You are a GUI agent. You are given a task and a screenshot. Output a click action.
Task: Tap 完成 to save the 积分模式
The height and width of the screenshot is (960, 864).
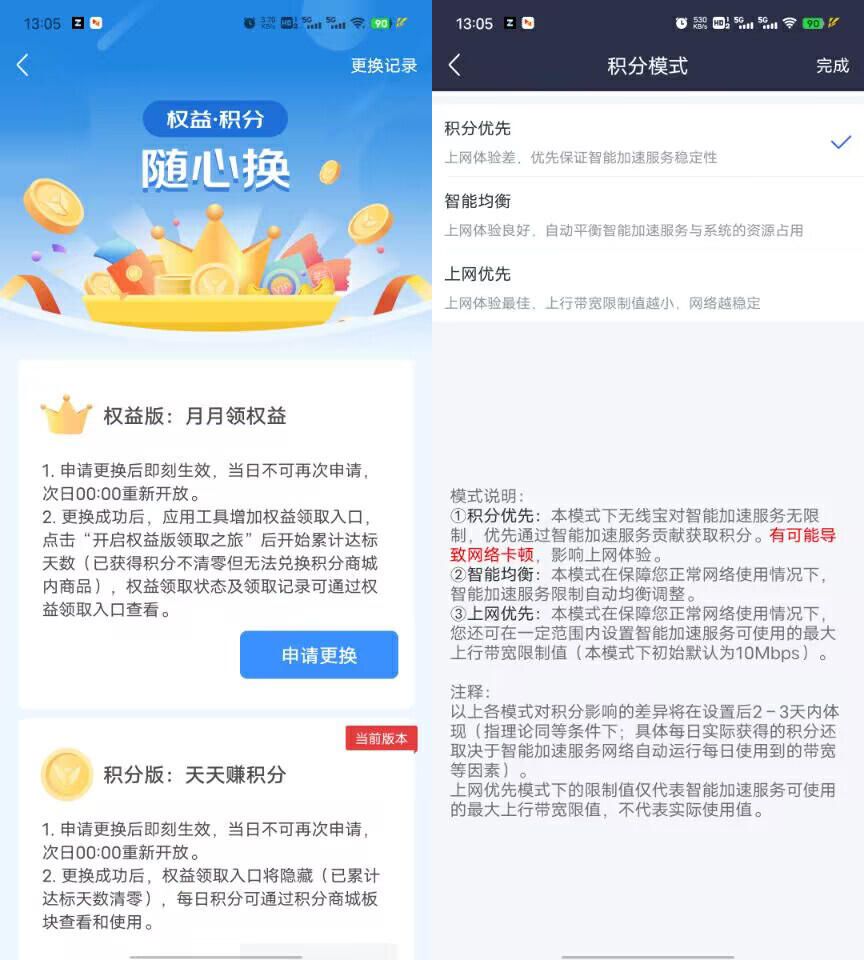tap(832, 66)
